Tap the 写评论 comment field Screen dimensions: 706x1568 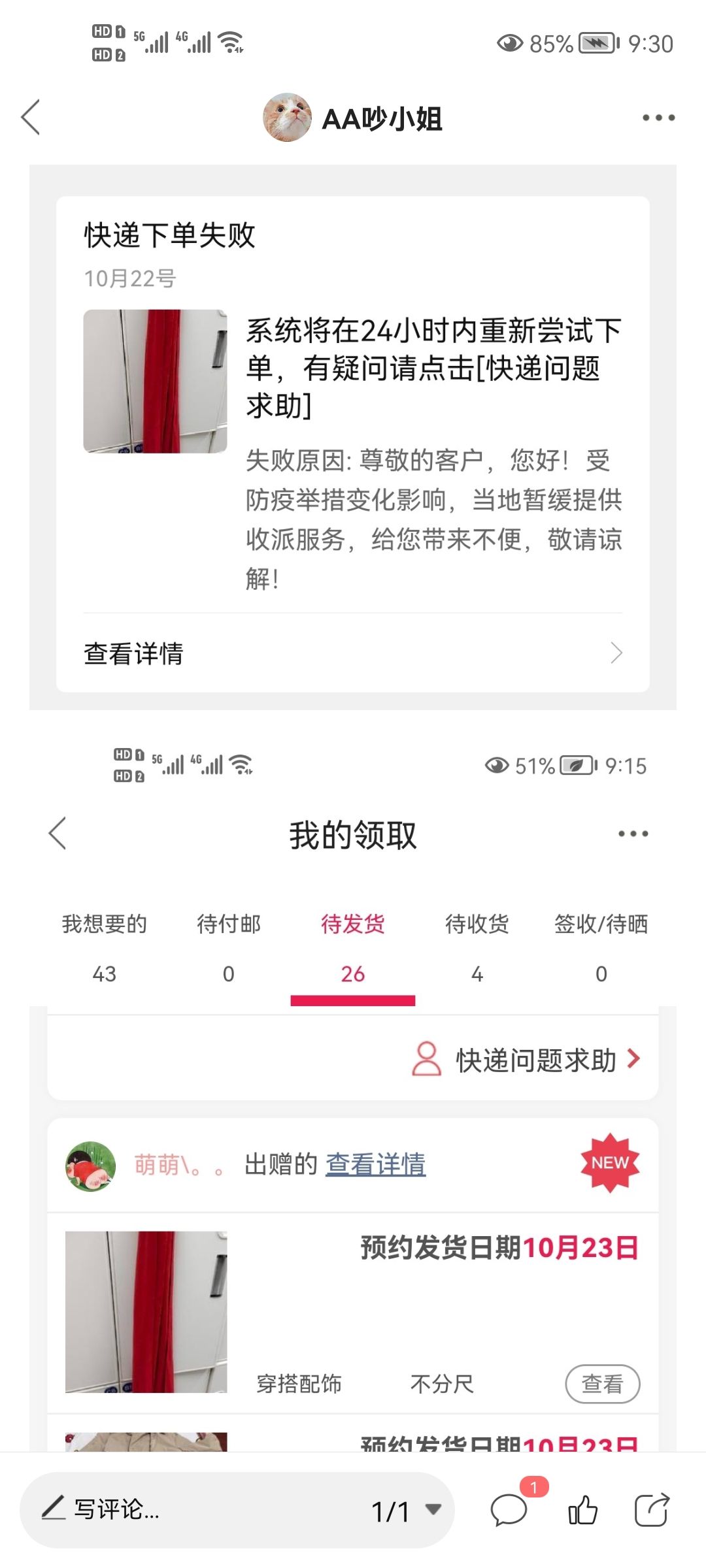tap(196, 1510)
